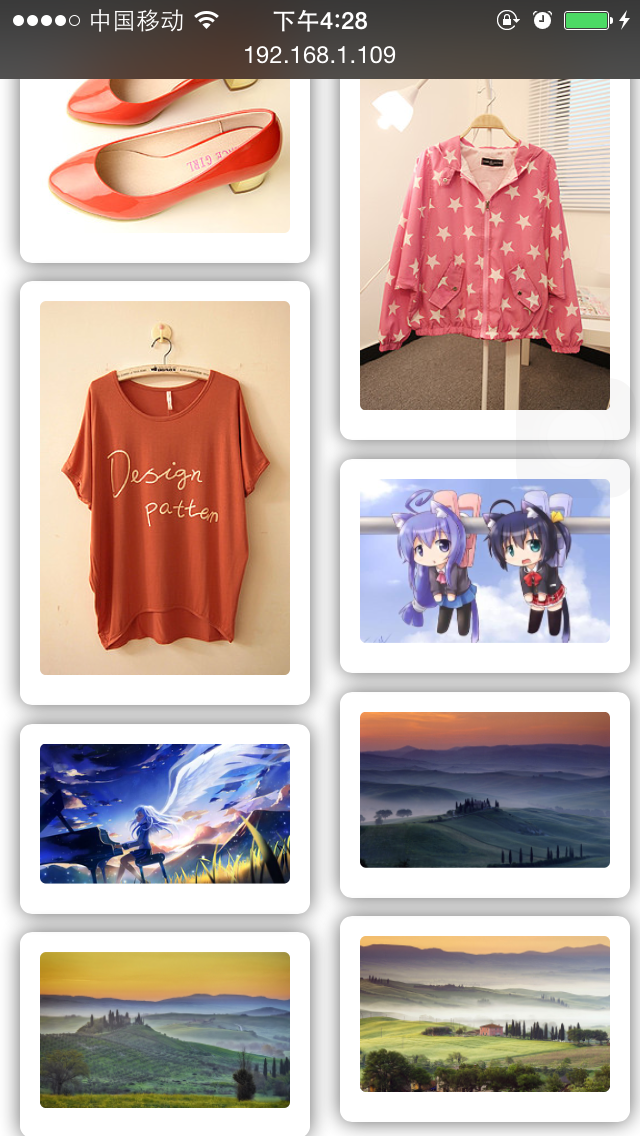Open the orange Design Pattern t-shirt card
Viewport: 640px width, 1136px height.
(x=165, y=488)
